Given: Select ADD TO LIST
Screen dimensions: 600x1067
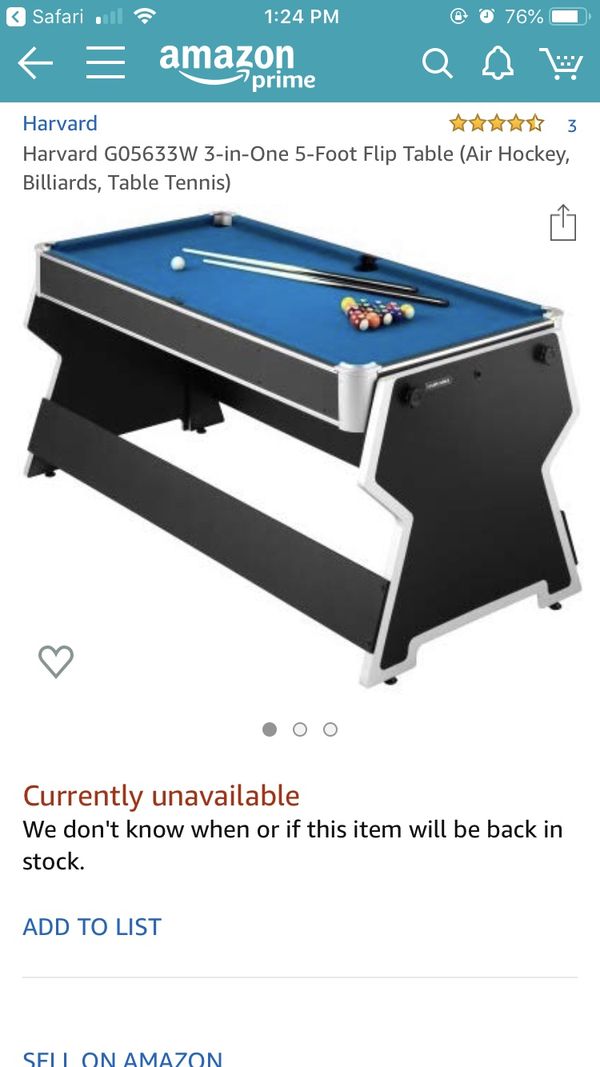Looking at the screenshot, I should click(92, 927).
